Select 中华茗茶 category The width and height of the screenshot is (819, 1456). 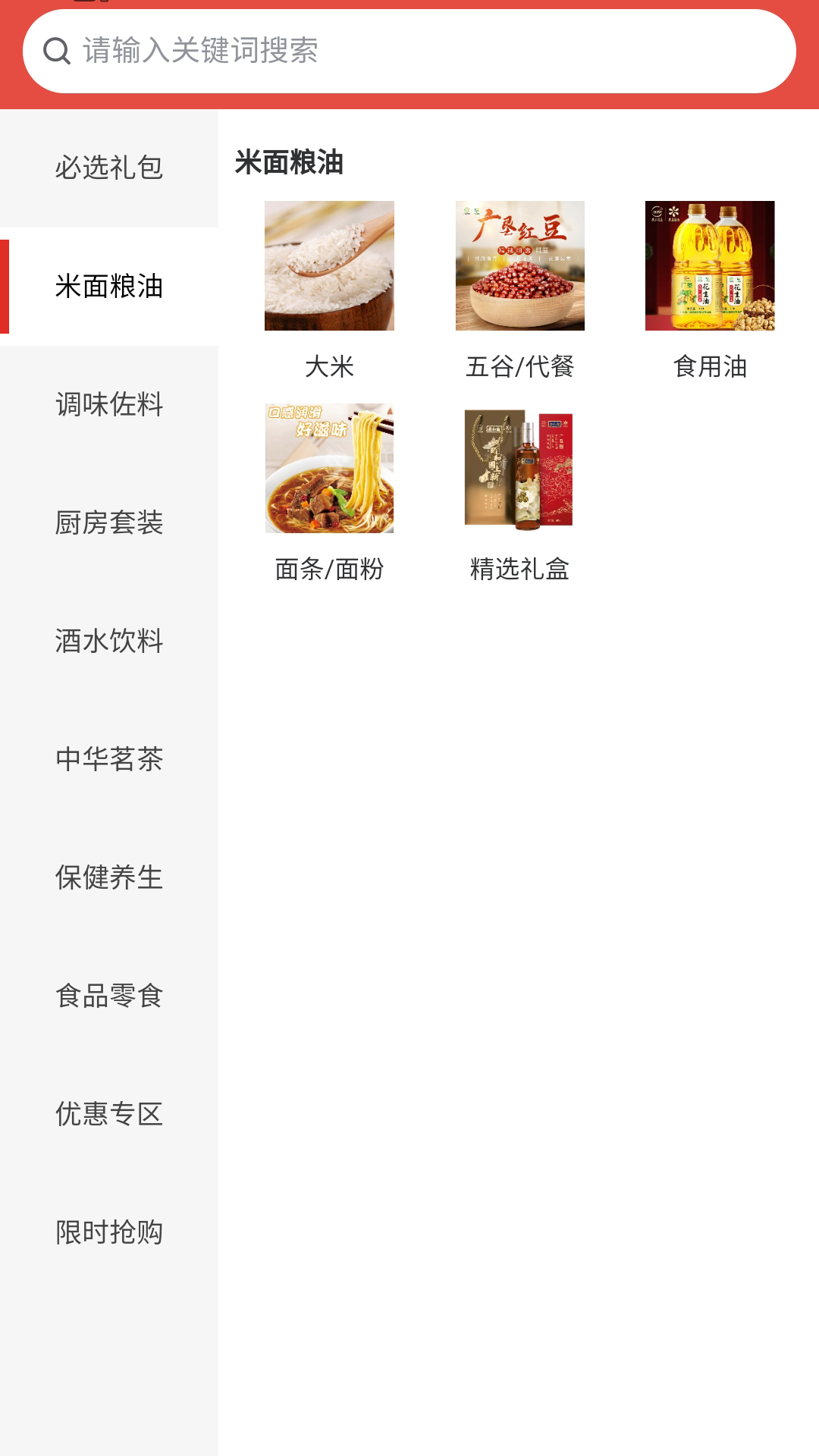[109, 760]
